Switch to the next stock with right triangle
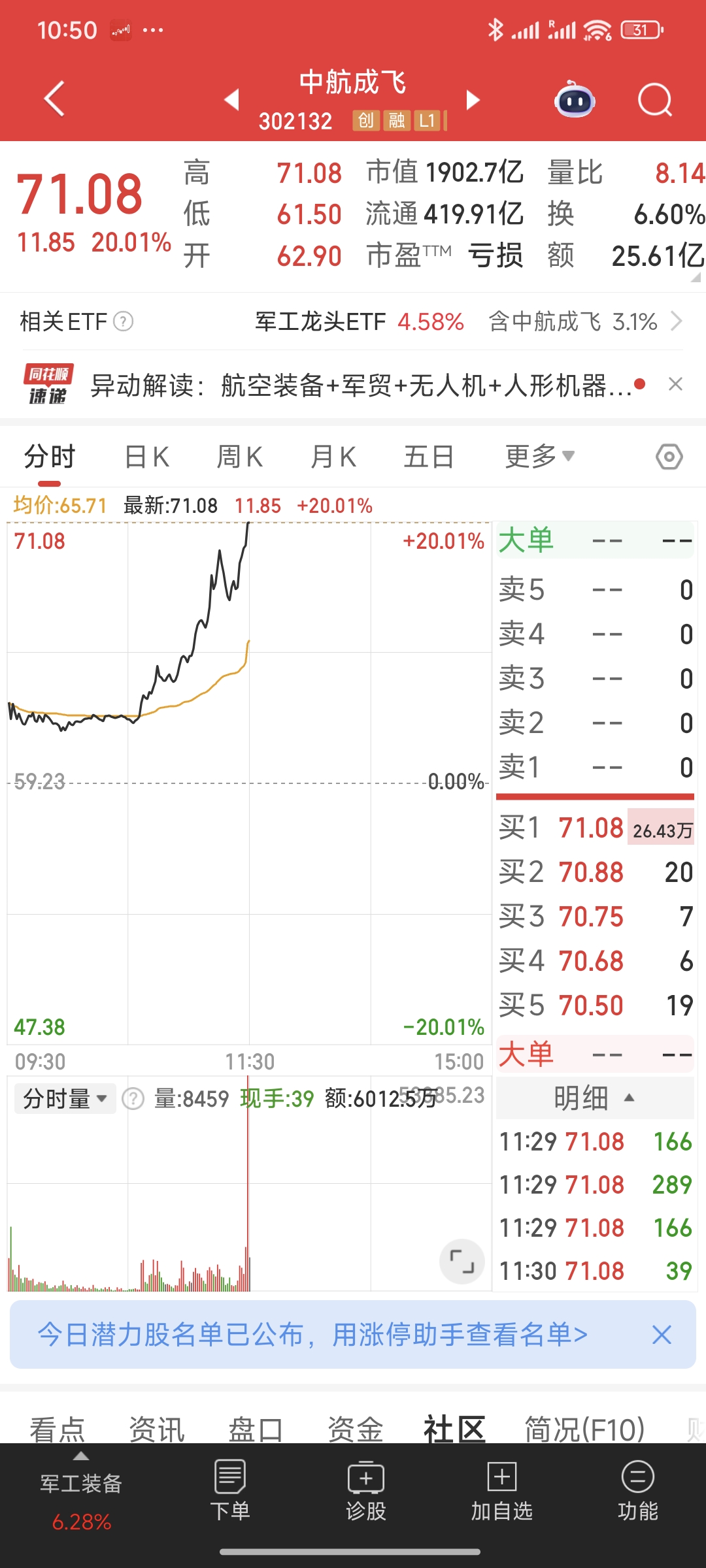Screen dimensions: 706x1568 coord(473,100)
